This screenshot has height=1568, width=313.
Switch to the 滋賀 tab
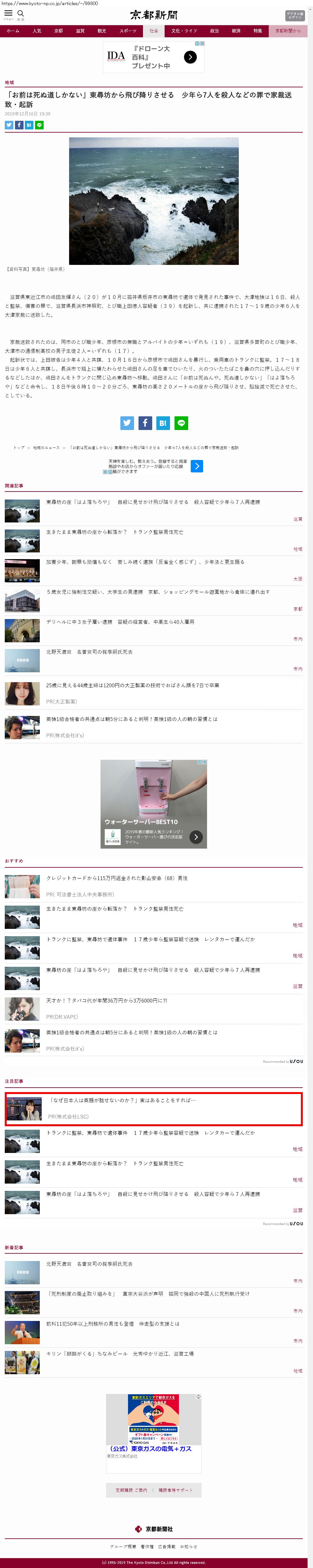pos(80,30)
